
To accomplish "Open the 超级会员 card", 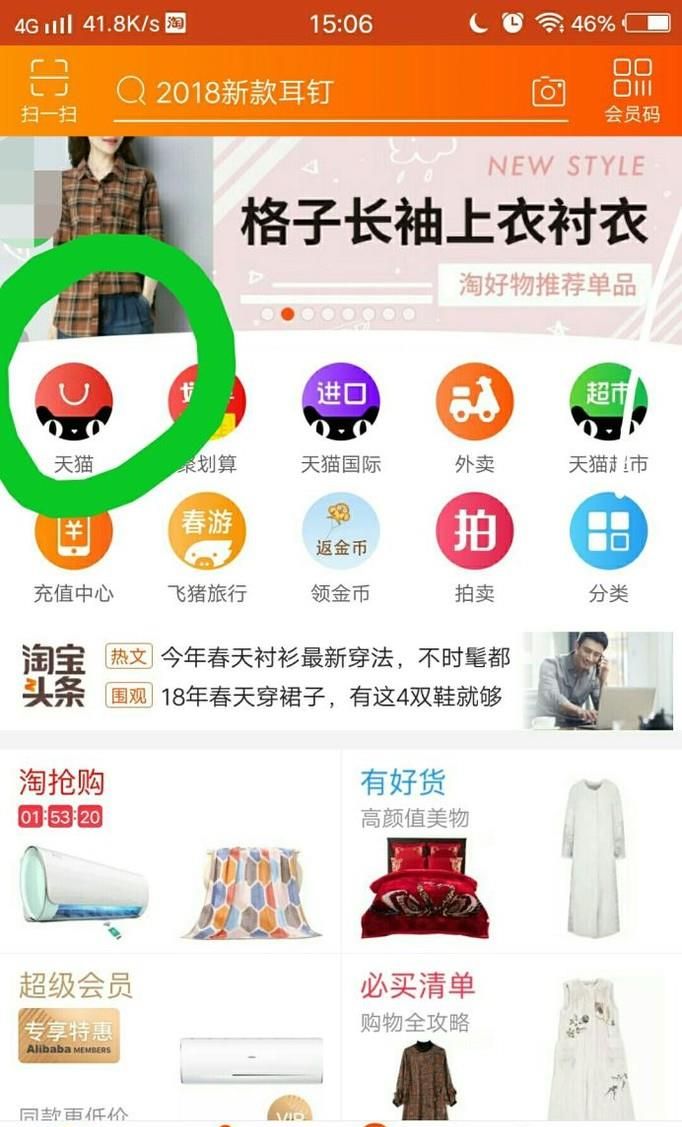I will pos(170,1040).
